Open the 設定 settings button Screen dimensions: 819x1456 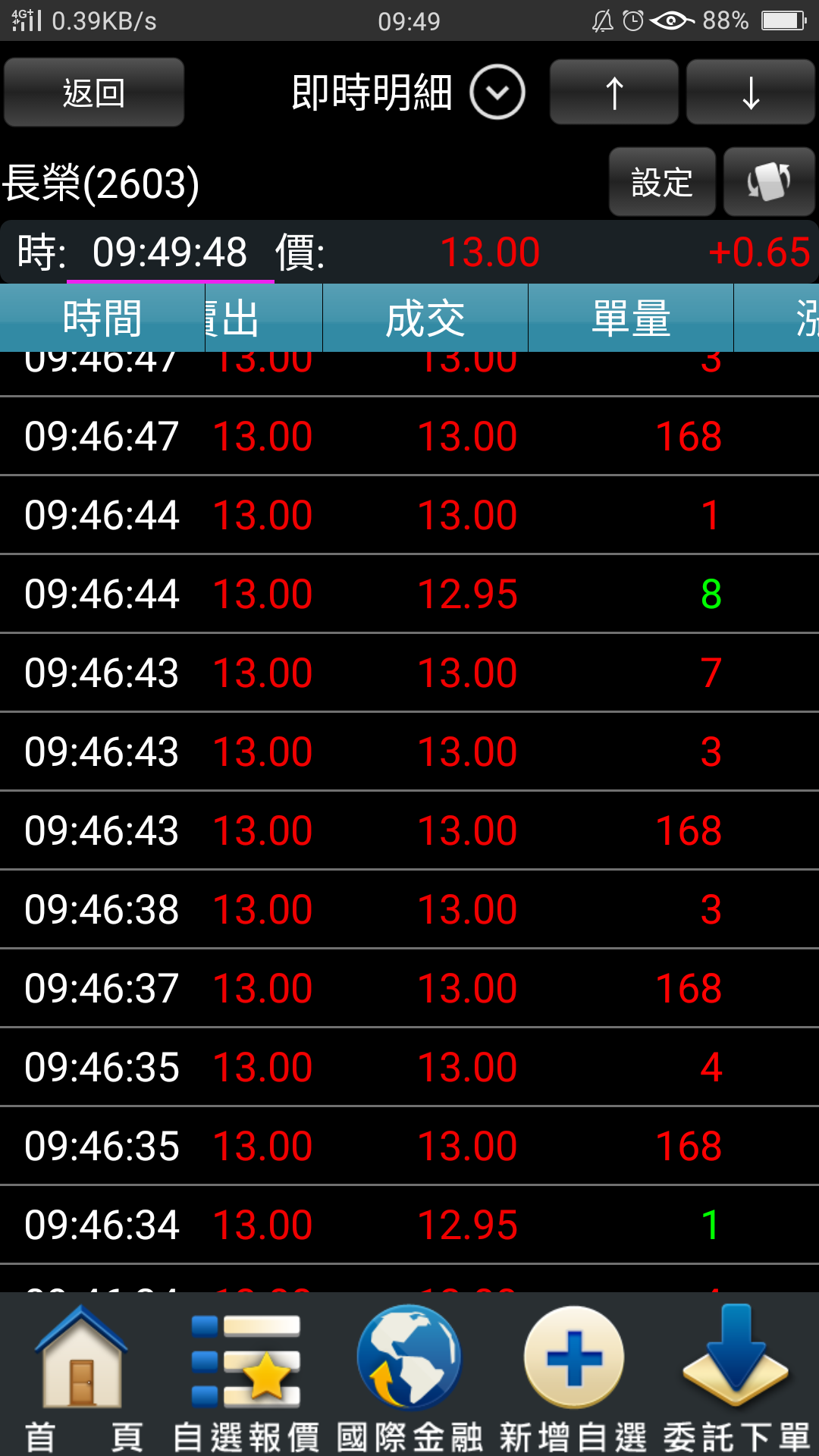coord(662,183)
